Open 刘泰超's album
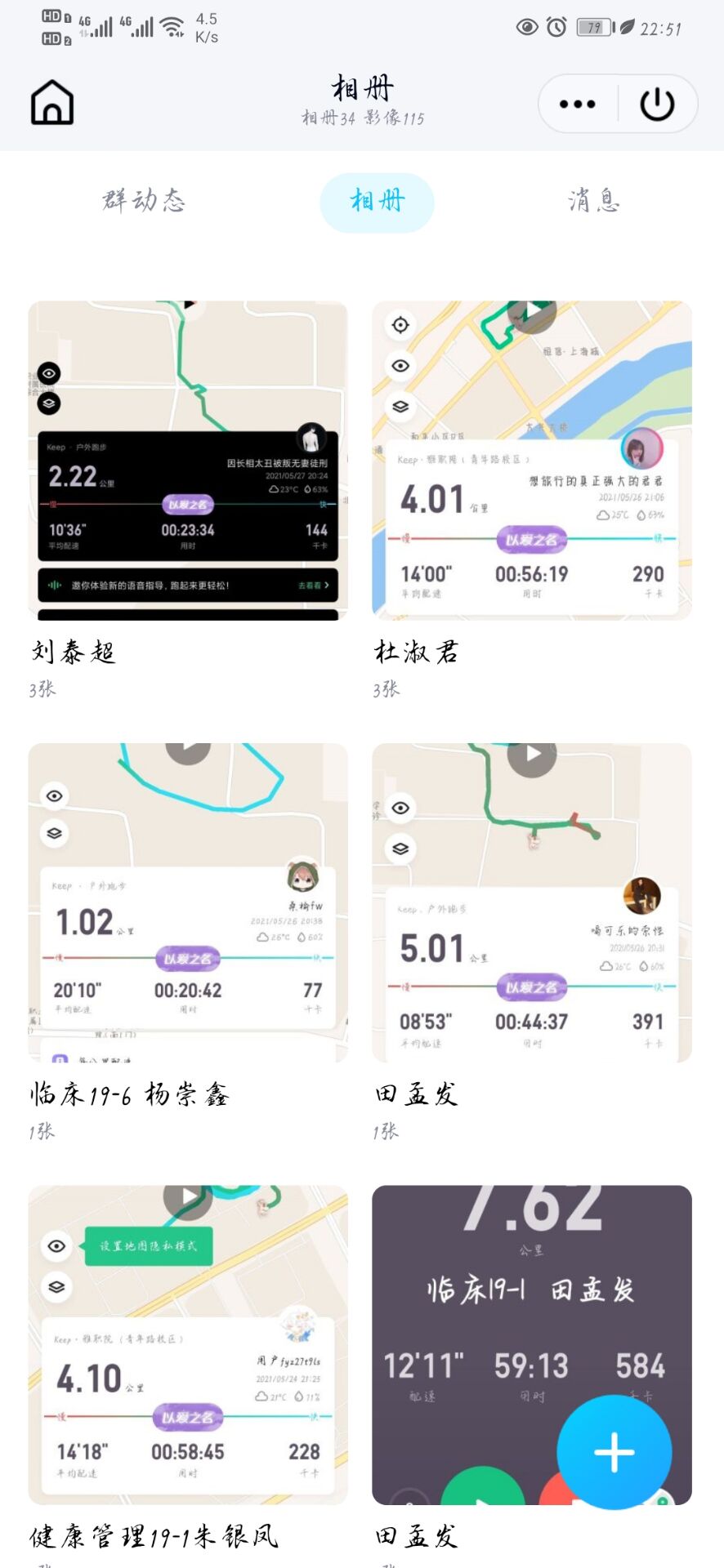 pos(188,461)
